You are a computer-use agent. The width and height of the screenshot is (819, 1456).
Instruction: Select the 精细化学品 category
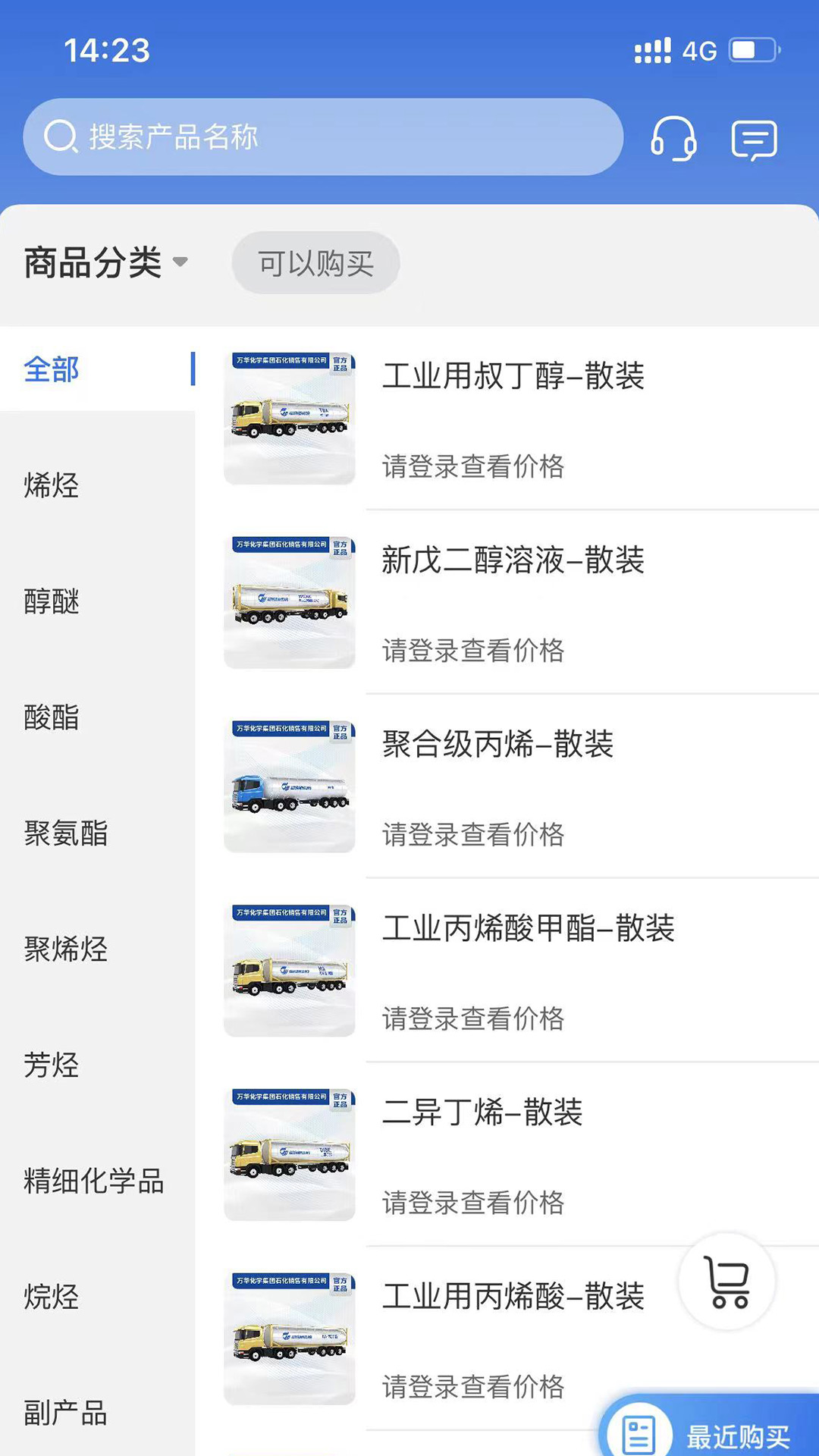pos(93,1181)
